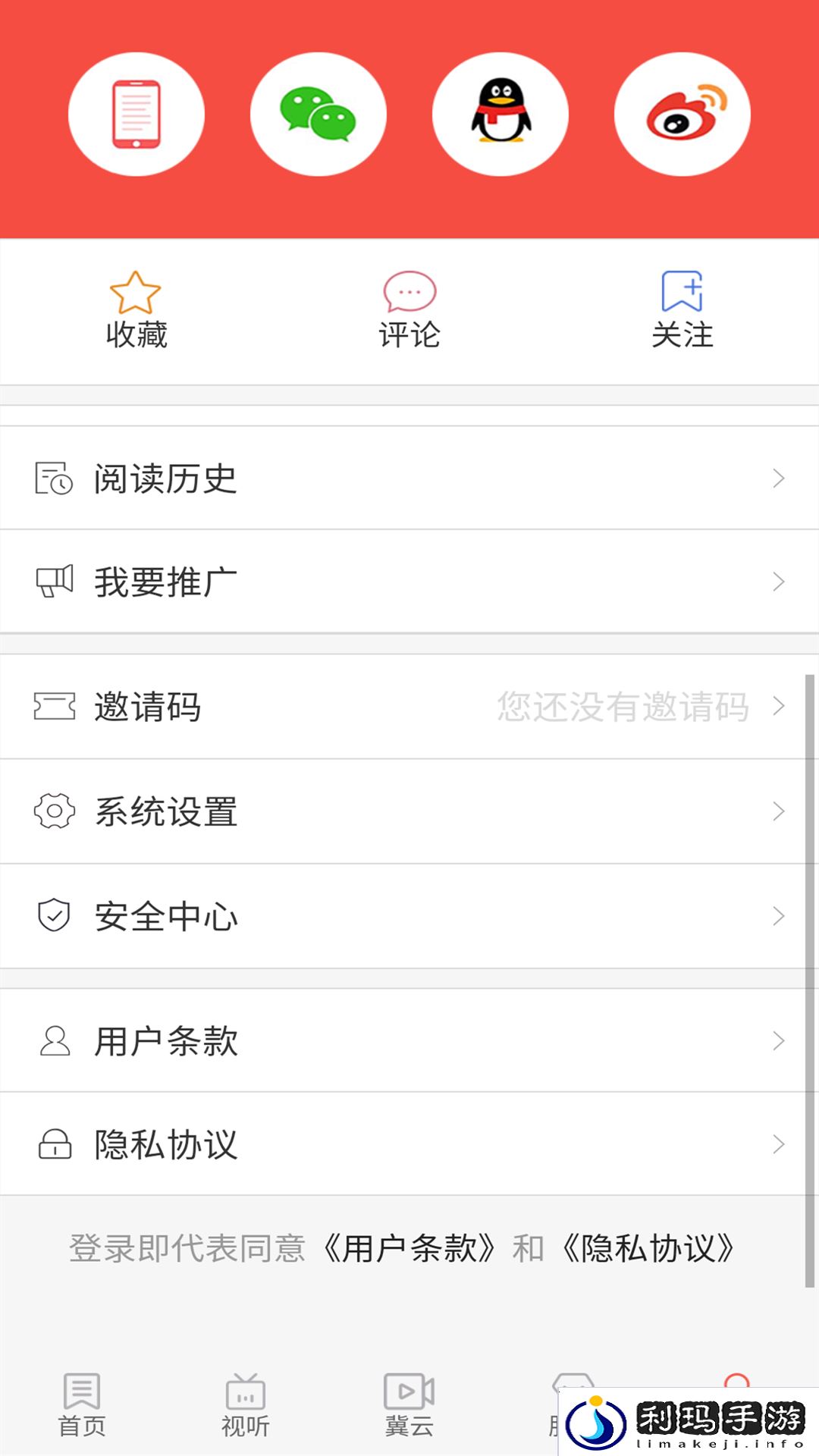
Task: Tap the 《隐私协议》 link in login notice
Action: click(x=648, y=1248)
